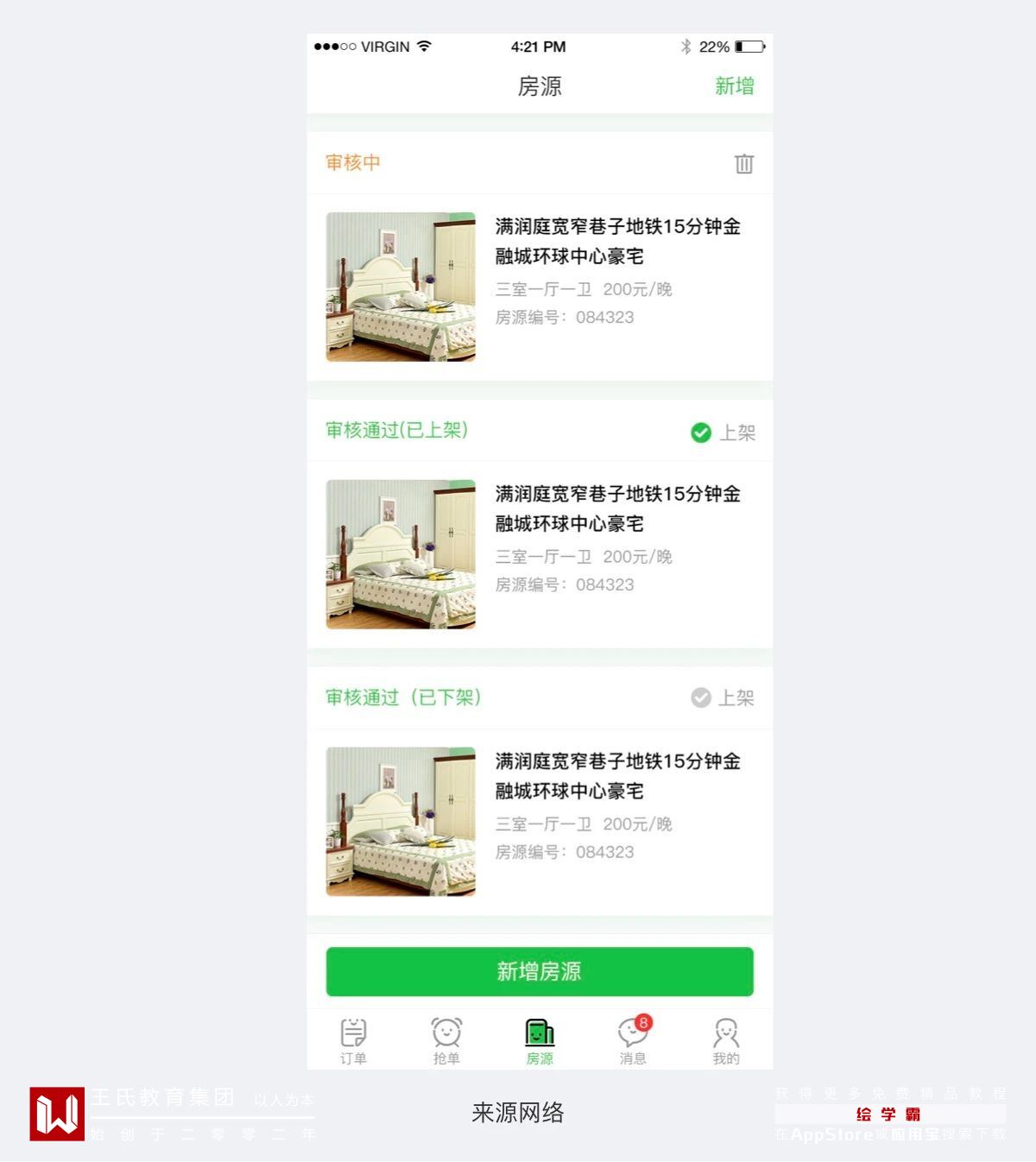Toggle 上架 on 审核通过(已上架) listing
The width and height of the screenshot is (1036, 1162).
click(723, 433)
